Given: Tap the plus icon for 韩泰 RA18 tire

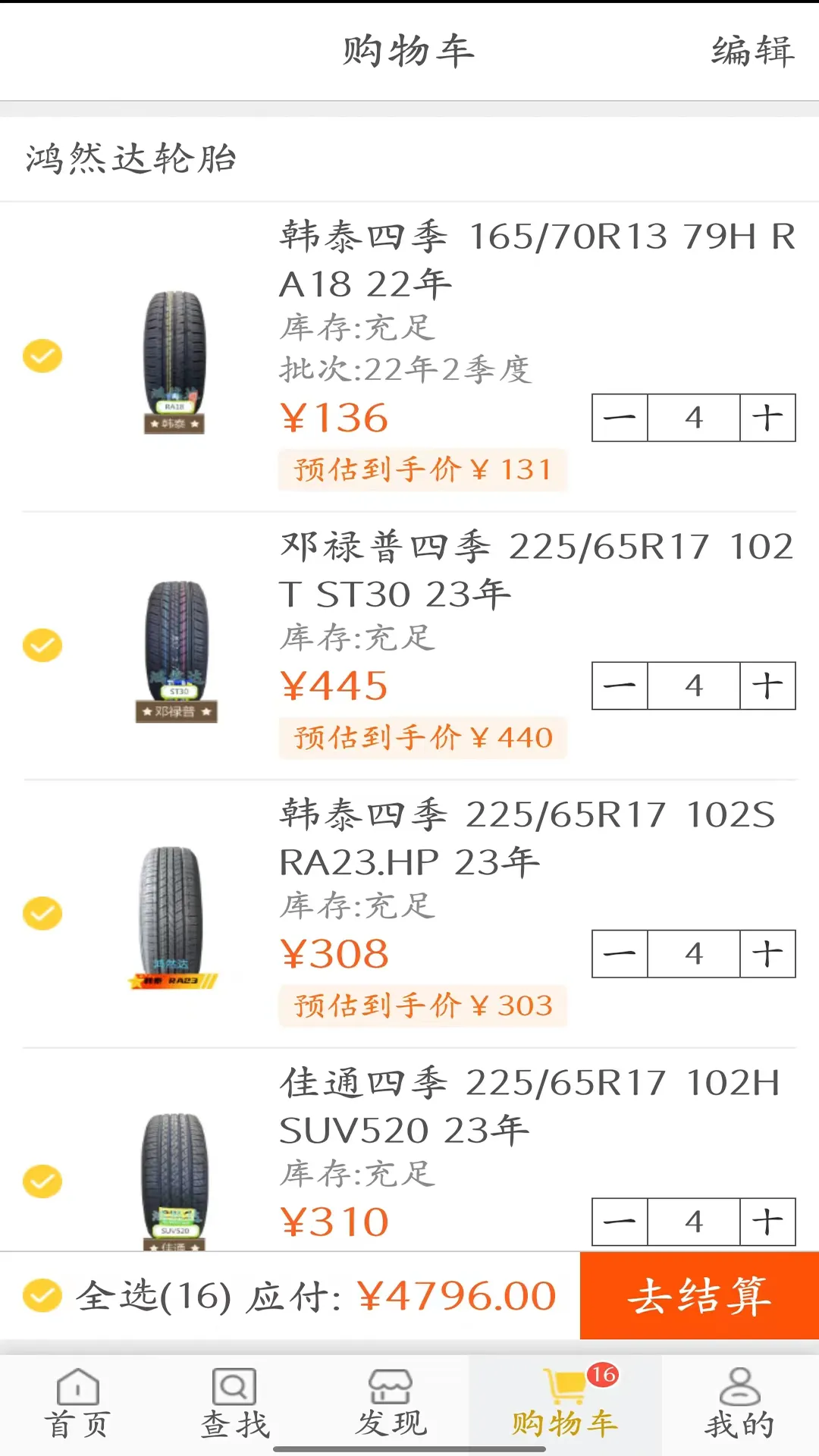Looking at the screenshot, I should coord(767,418).
